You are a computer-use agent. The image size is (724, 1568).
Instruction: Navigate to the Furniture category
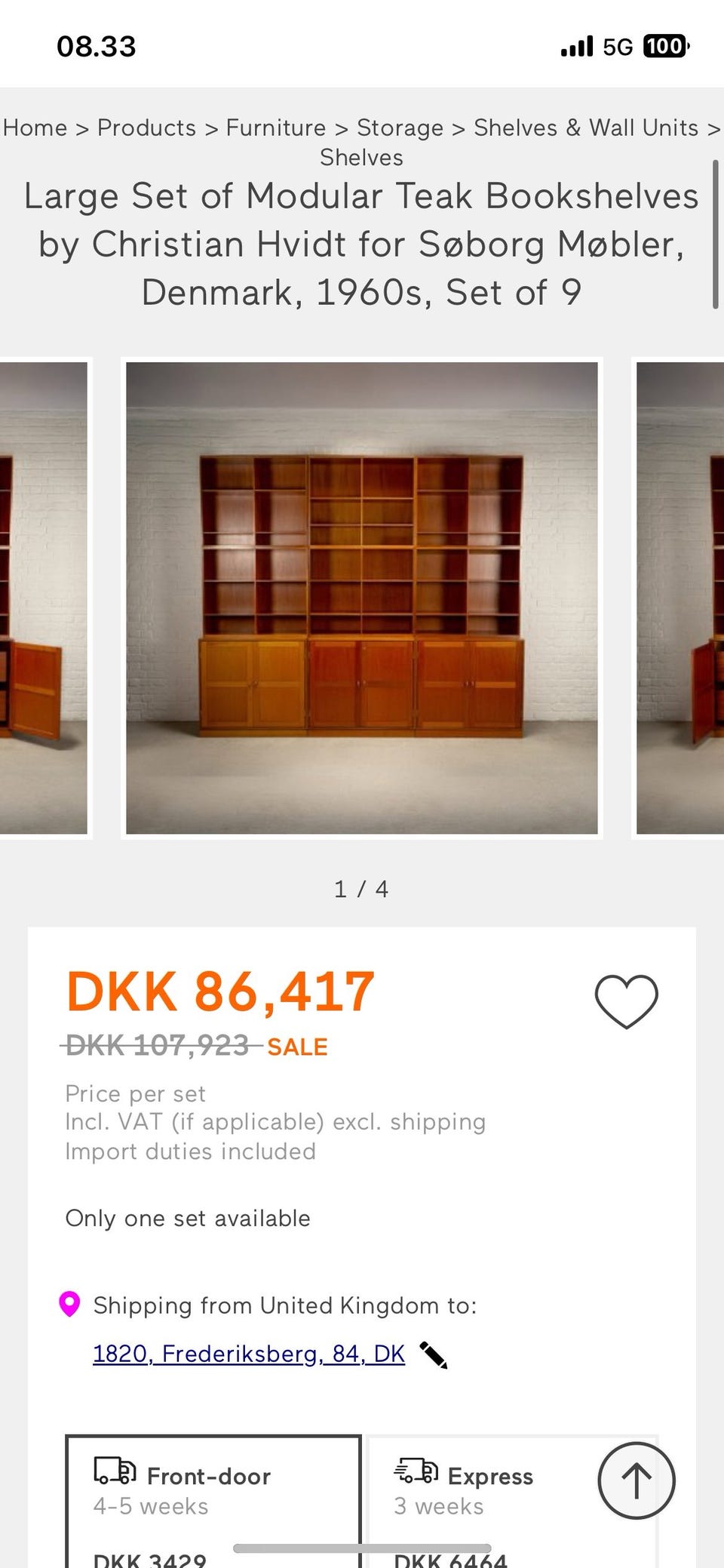pos(276,128)
